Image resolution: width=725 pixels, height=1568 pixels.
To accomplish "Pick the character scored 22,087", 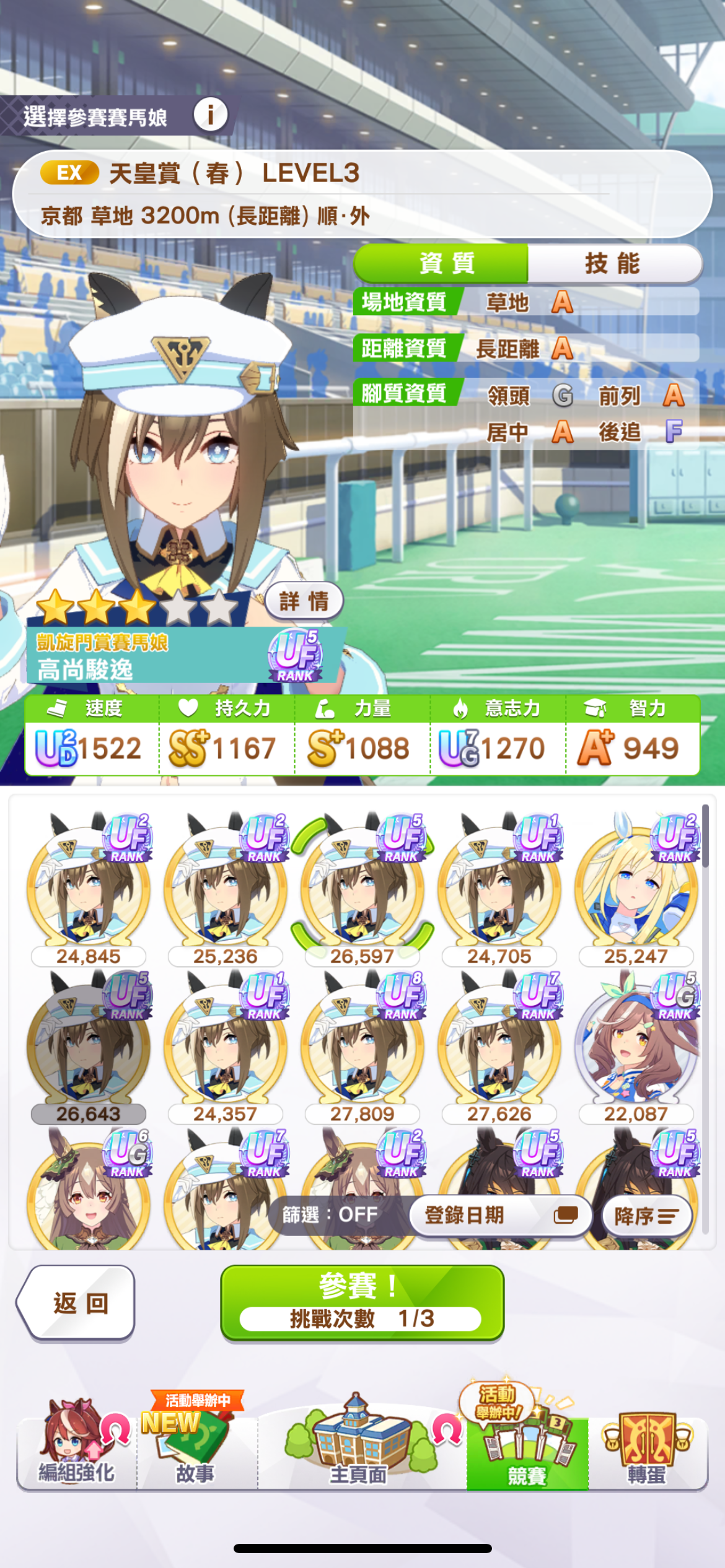I will click(x=636, y=1047).
